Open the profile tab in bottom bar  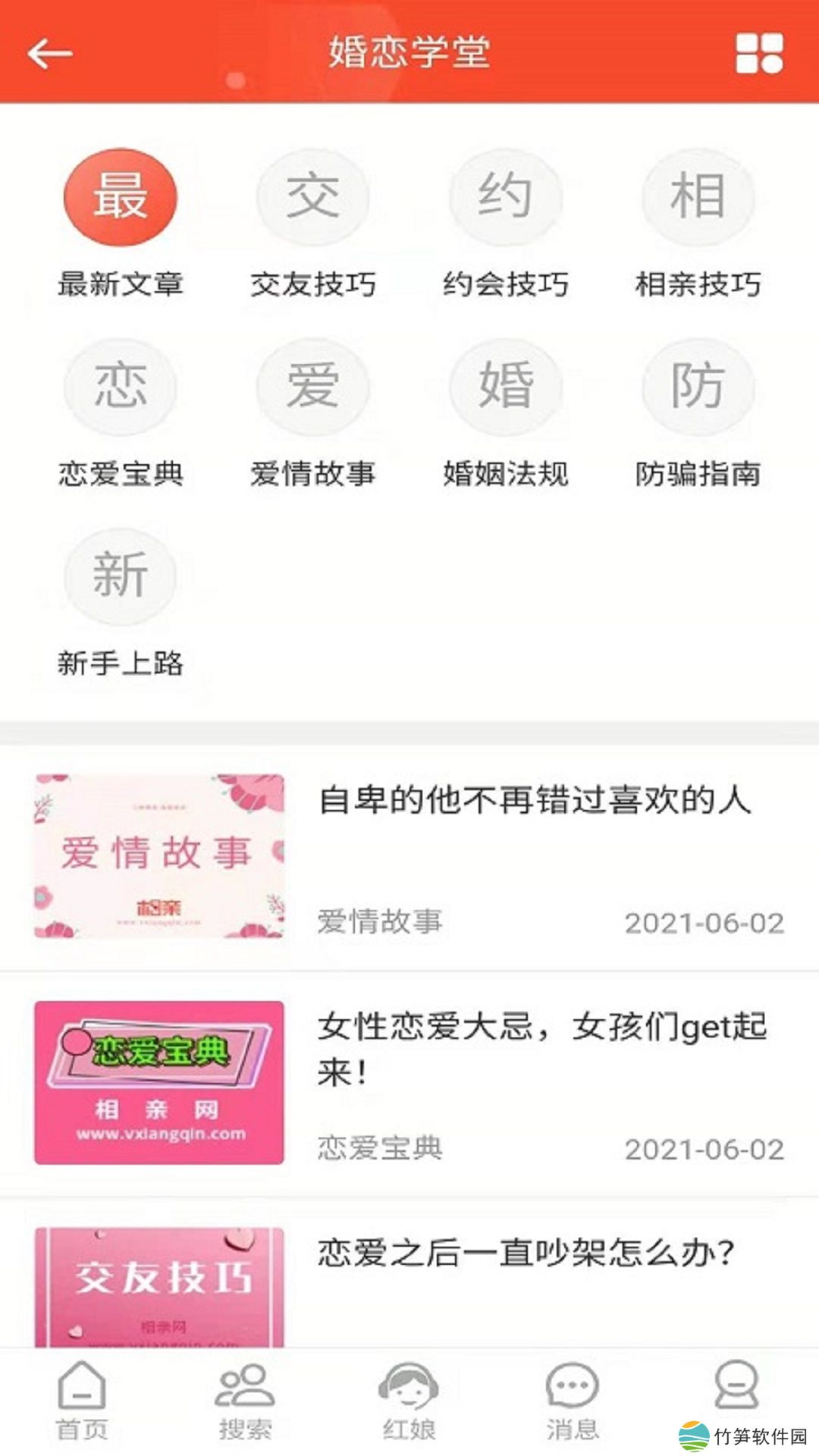(x=736, y=1389)
